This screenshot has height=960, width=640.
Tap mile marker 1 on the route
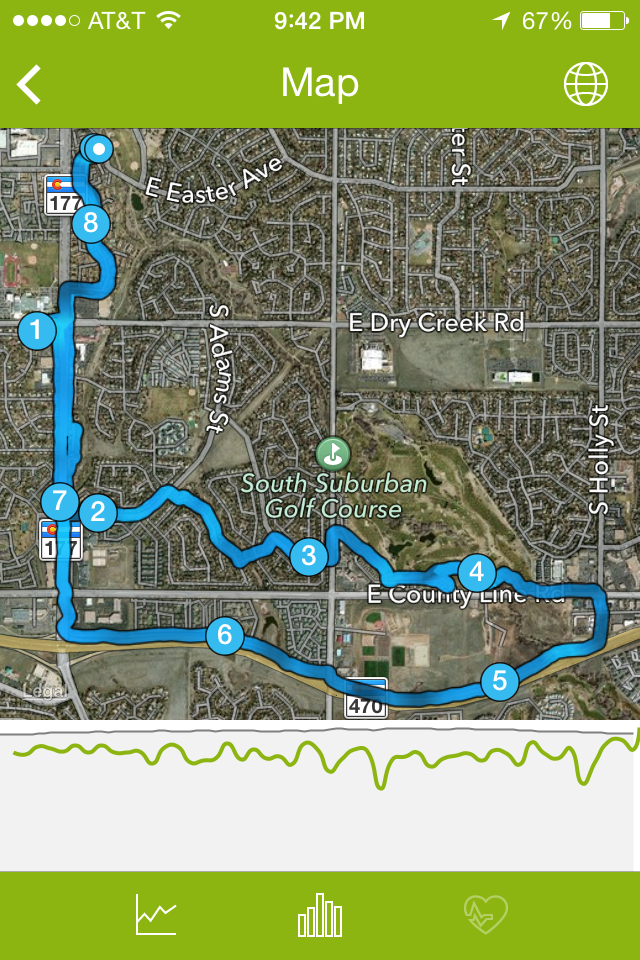click(x=37, y=330)
